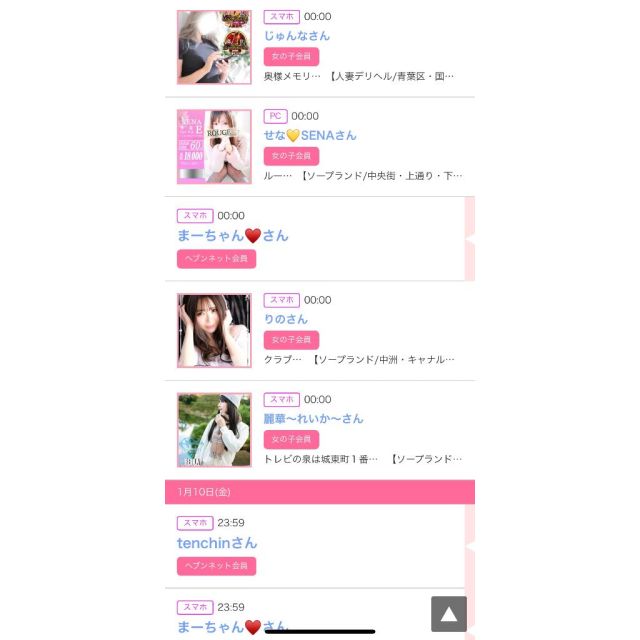Image resolution: width=640 pixels, height=640 pixels.
Task: Open せな SENAさん profile link
Action: [310, 135]
